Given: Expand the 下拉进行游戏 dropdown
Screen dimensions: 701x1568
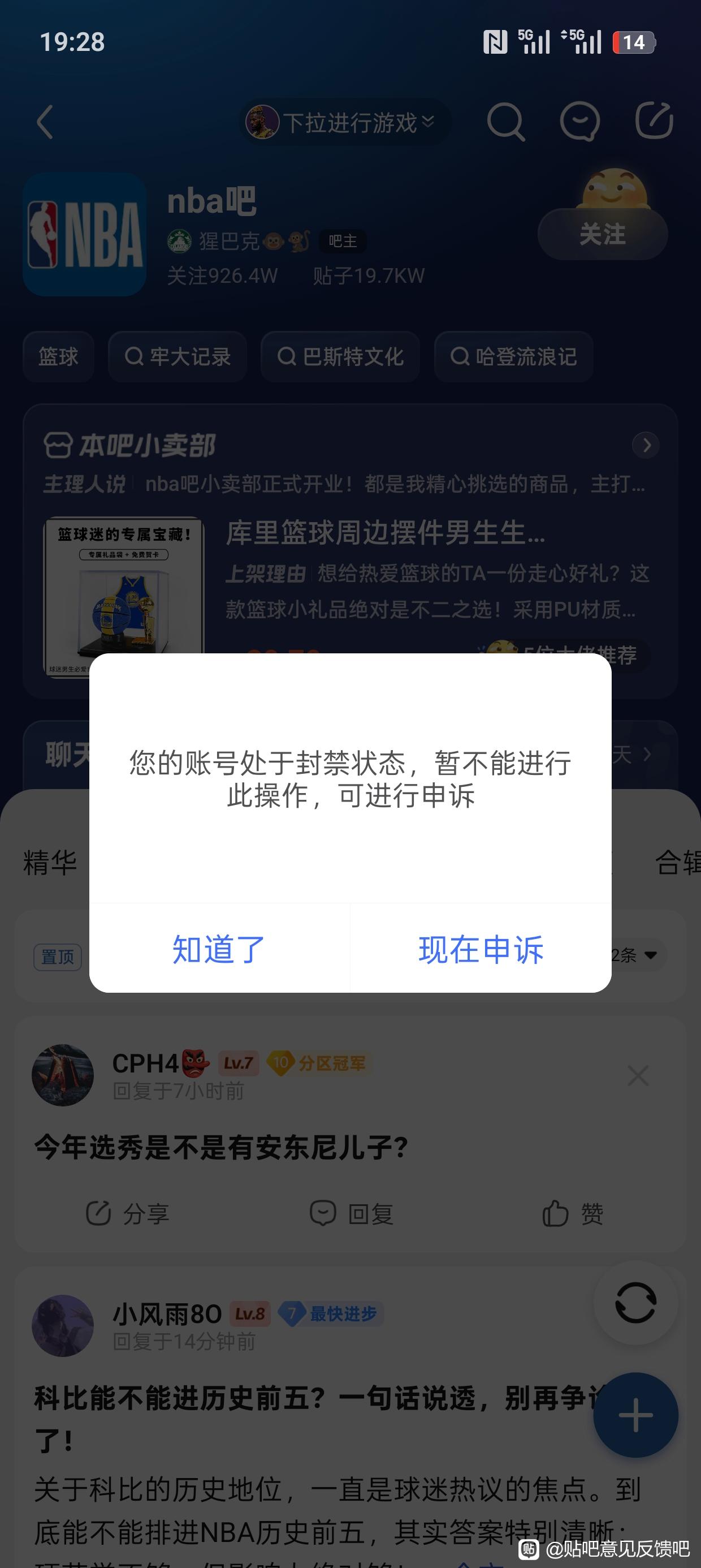Looking at the screenshot, I should coord(347,122).
